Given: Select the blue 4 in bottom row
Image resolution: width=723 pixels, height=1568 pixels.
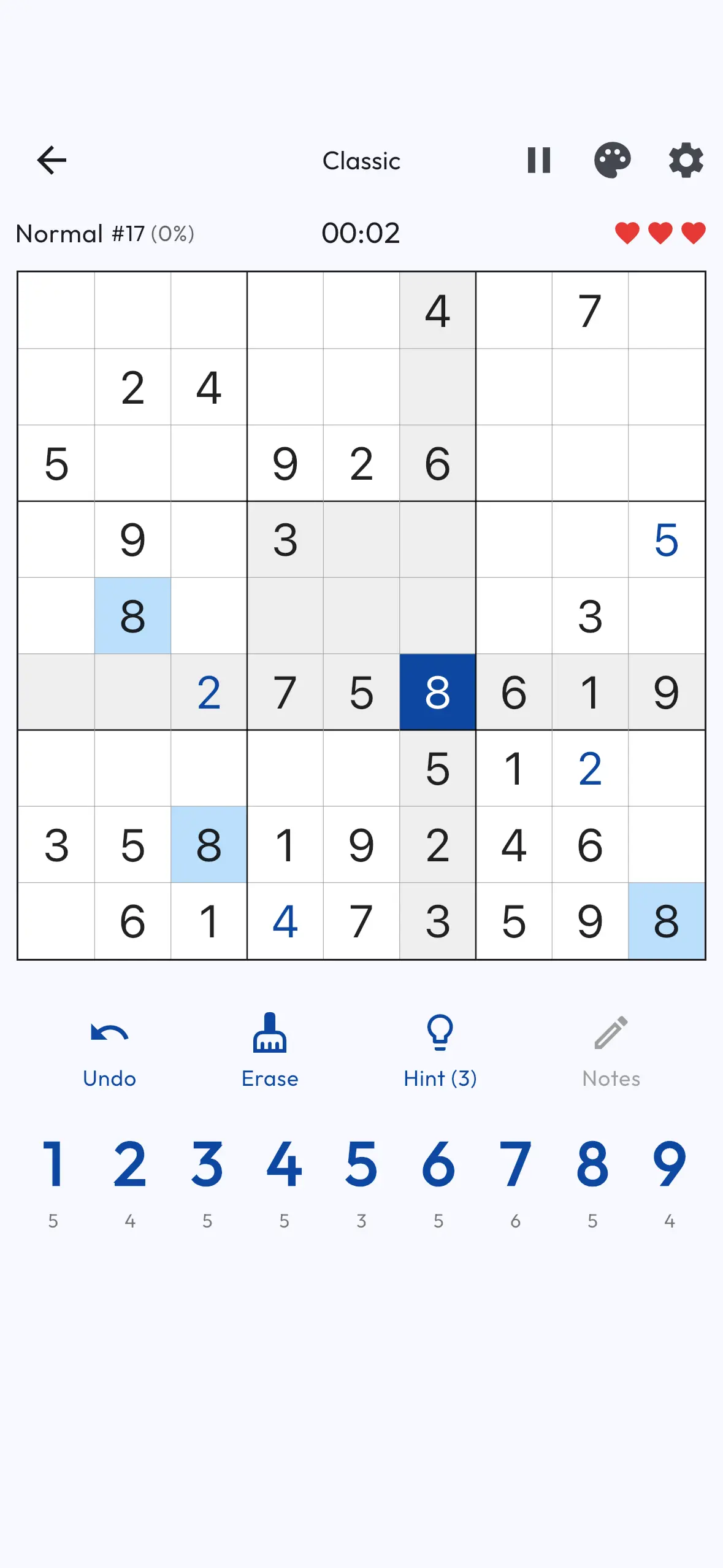Looking at the screenshot, I should point(285,921).
